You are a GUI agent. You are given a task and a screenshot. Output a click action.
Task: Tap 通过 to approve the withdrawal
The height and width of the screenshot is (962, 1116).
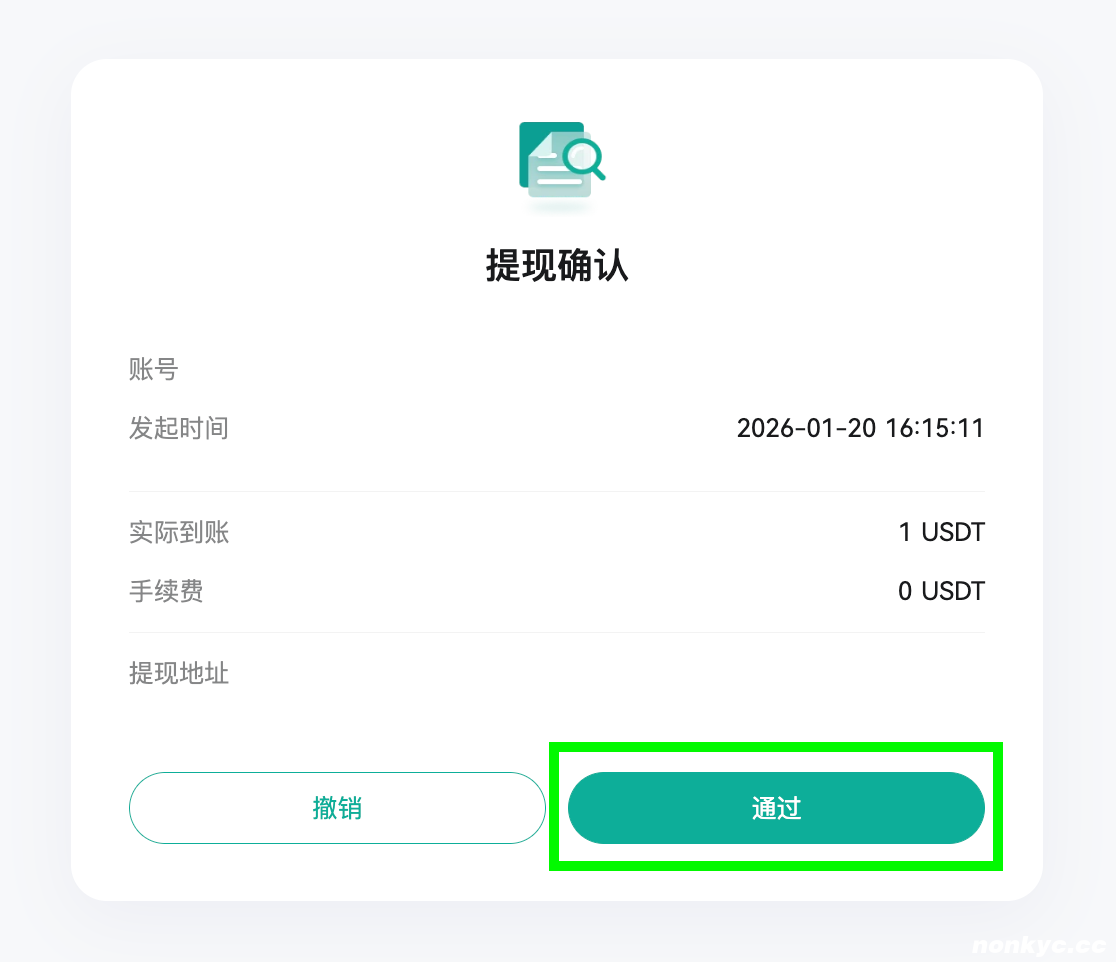(x=776, y=808)
